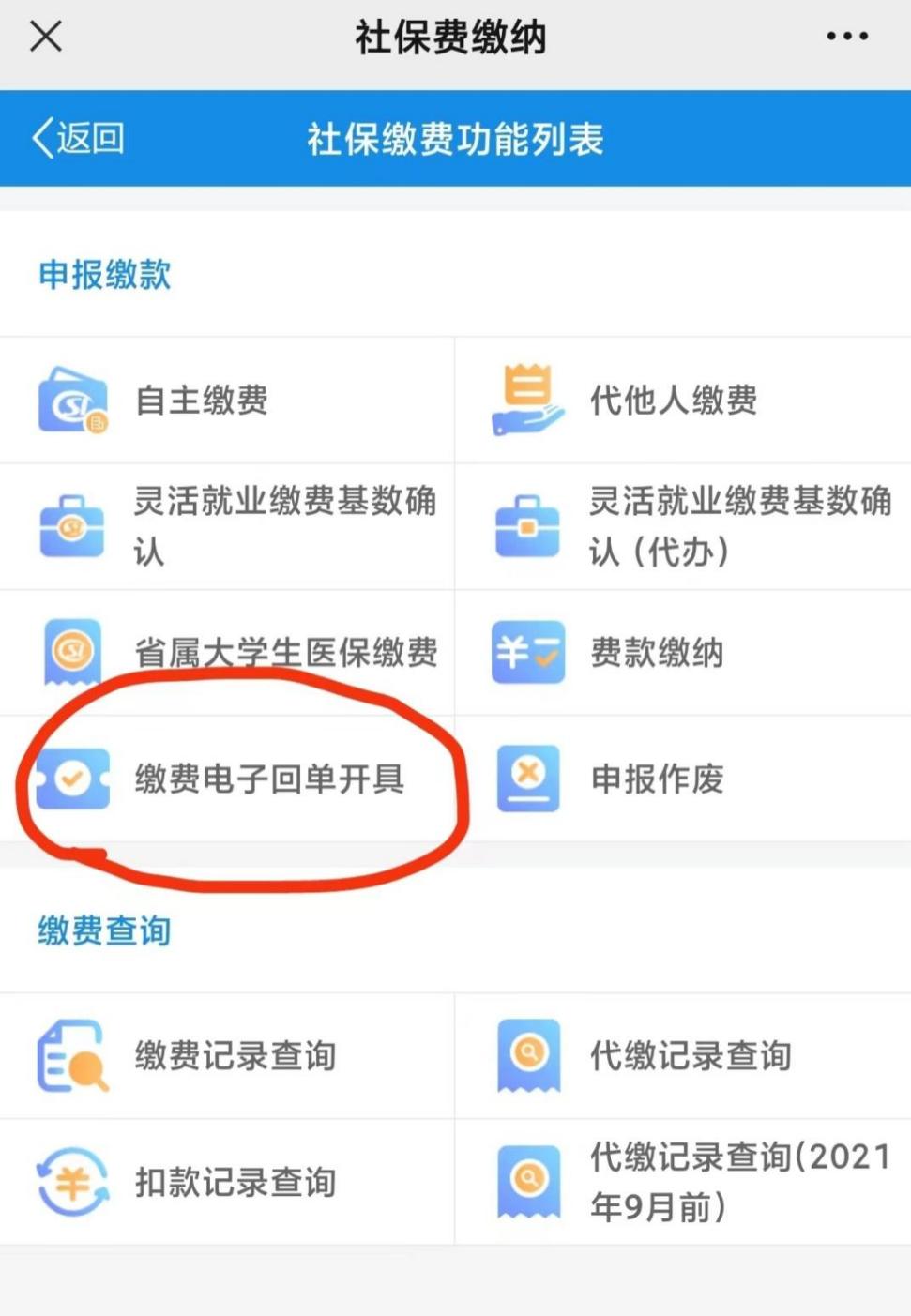Select 申报作废
911x1316 pixels.
coord(682,779)
